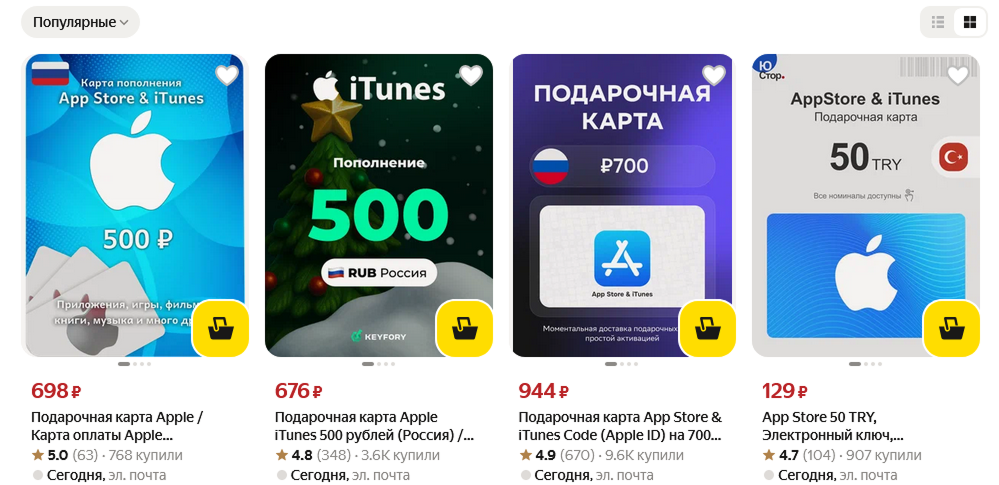Put the 944 ₽ gift card in the cart
This screenshot has height=485, width=999.
708,328
